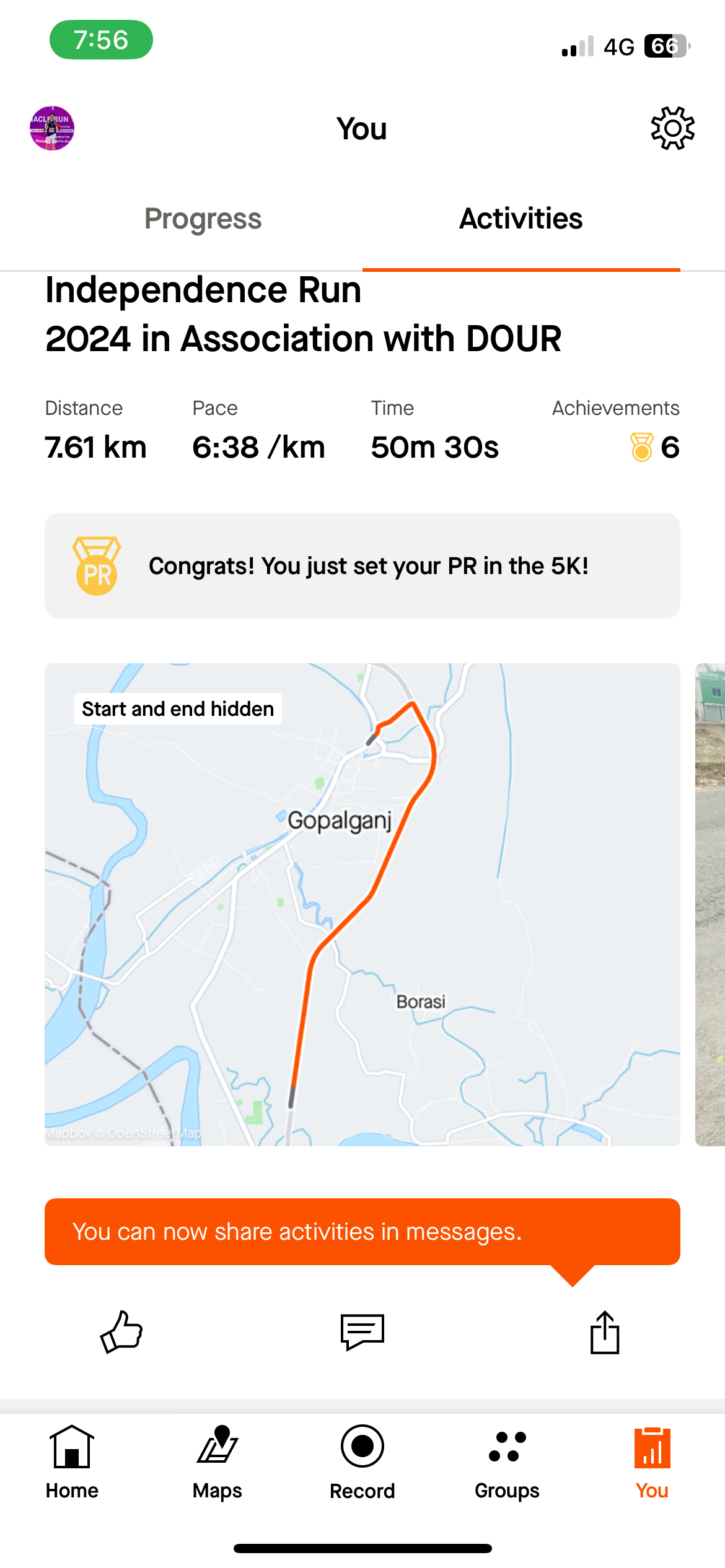
Task: Tap the You tab in bottom bar
Action: (x=652, y=1463)
